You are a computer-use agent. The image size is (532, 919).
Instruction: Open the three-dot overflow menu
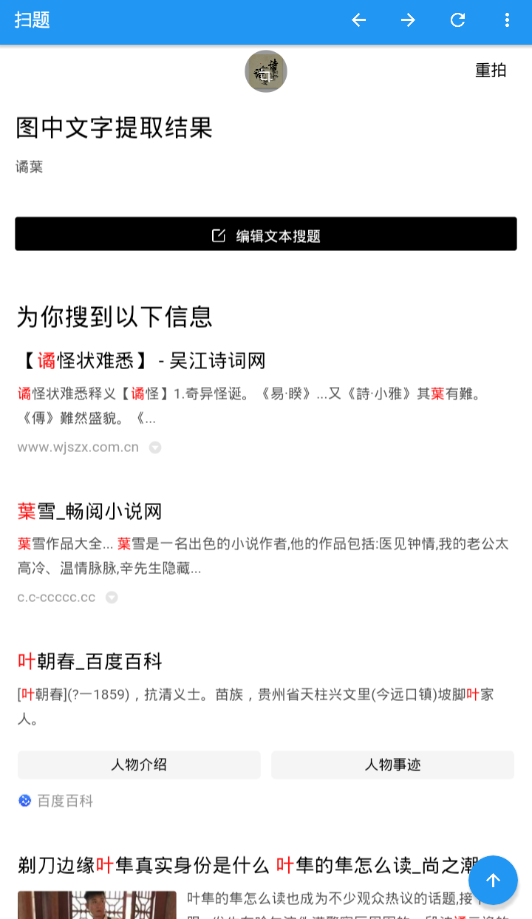click(x=507, y=21)
